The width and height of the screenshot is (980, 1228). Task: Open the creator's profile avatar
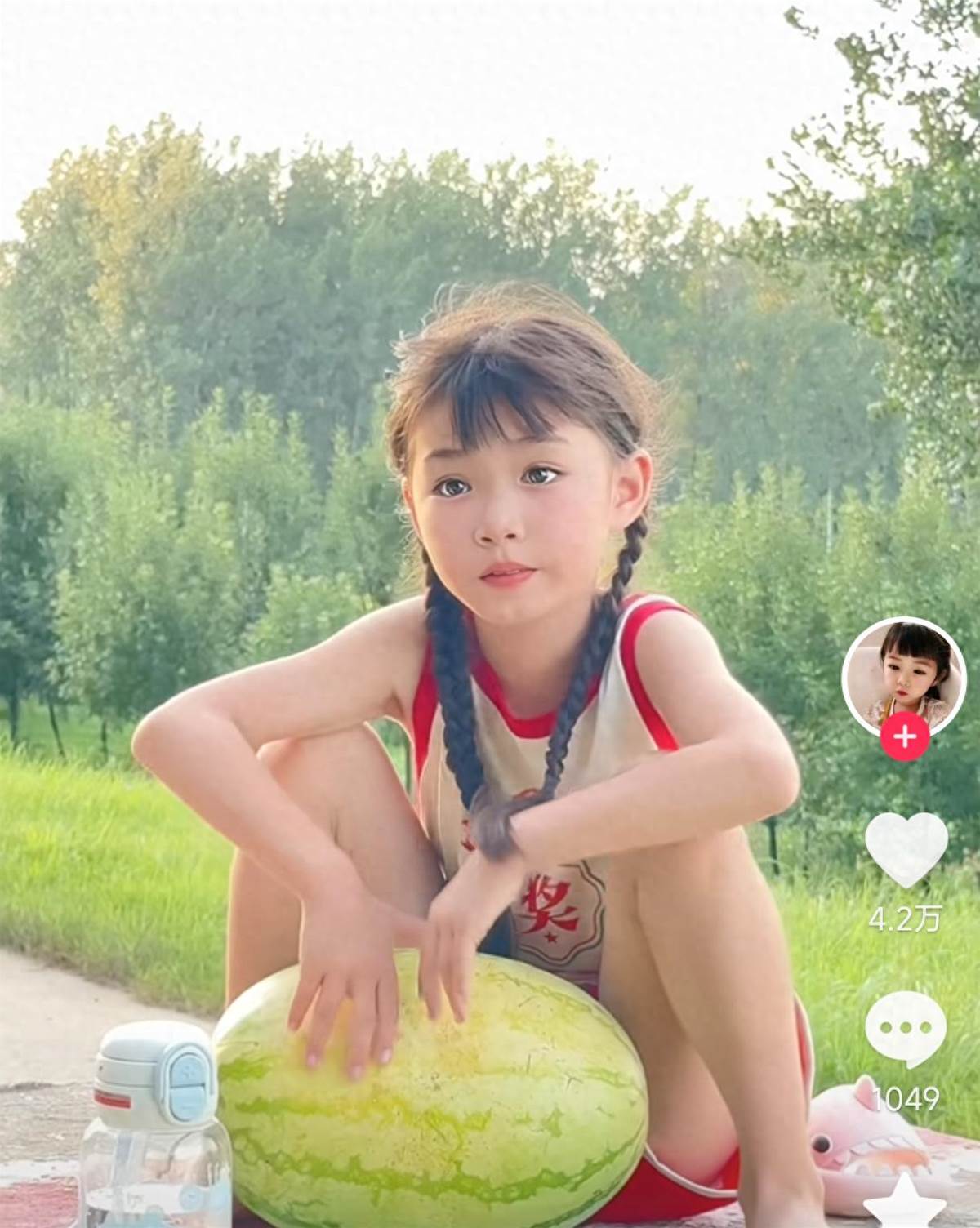click(902, 673)
